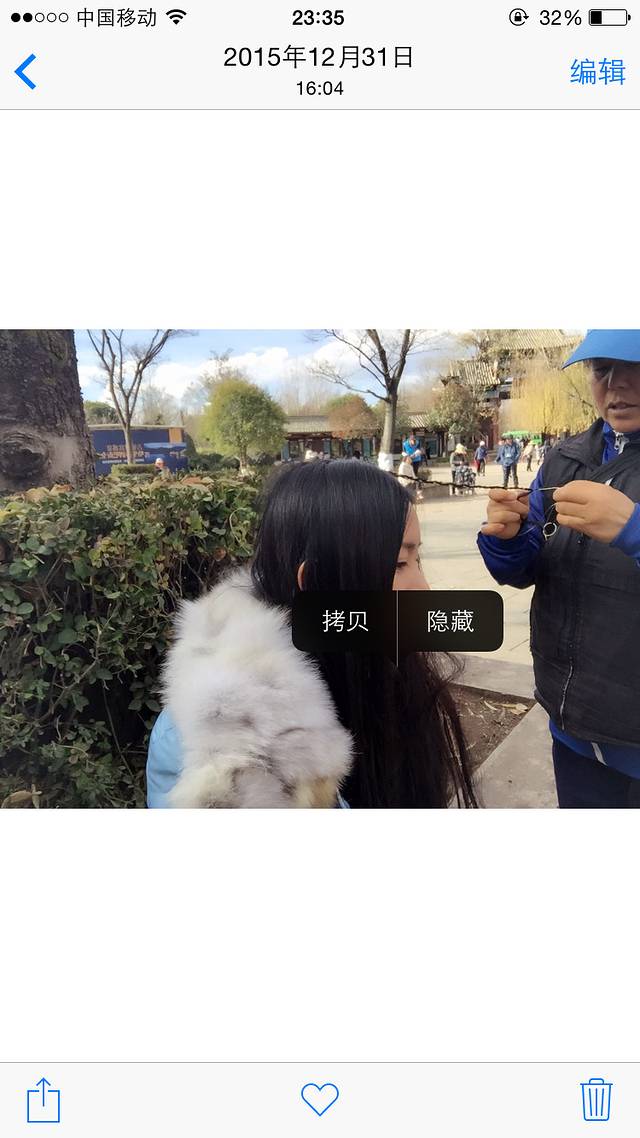Tap 编辑 to edit the photo
This screenshot has height=1138, width=640.
pos(597,72)
